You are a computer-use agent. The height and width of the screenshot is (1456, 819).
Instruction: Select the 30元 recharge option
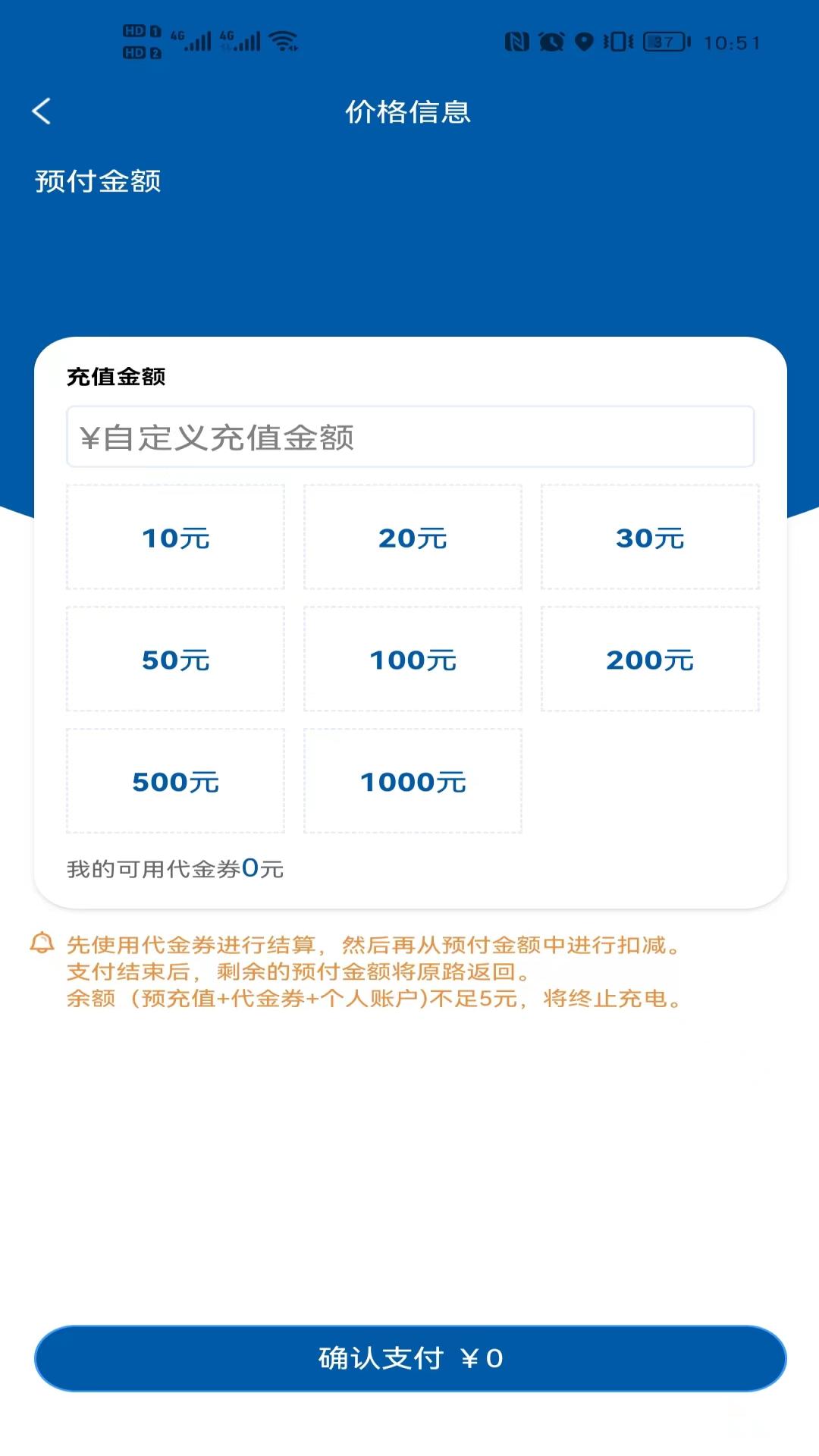tap(650, 537)
